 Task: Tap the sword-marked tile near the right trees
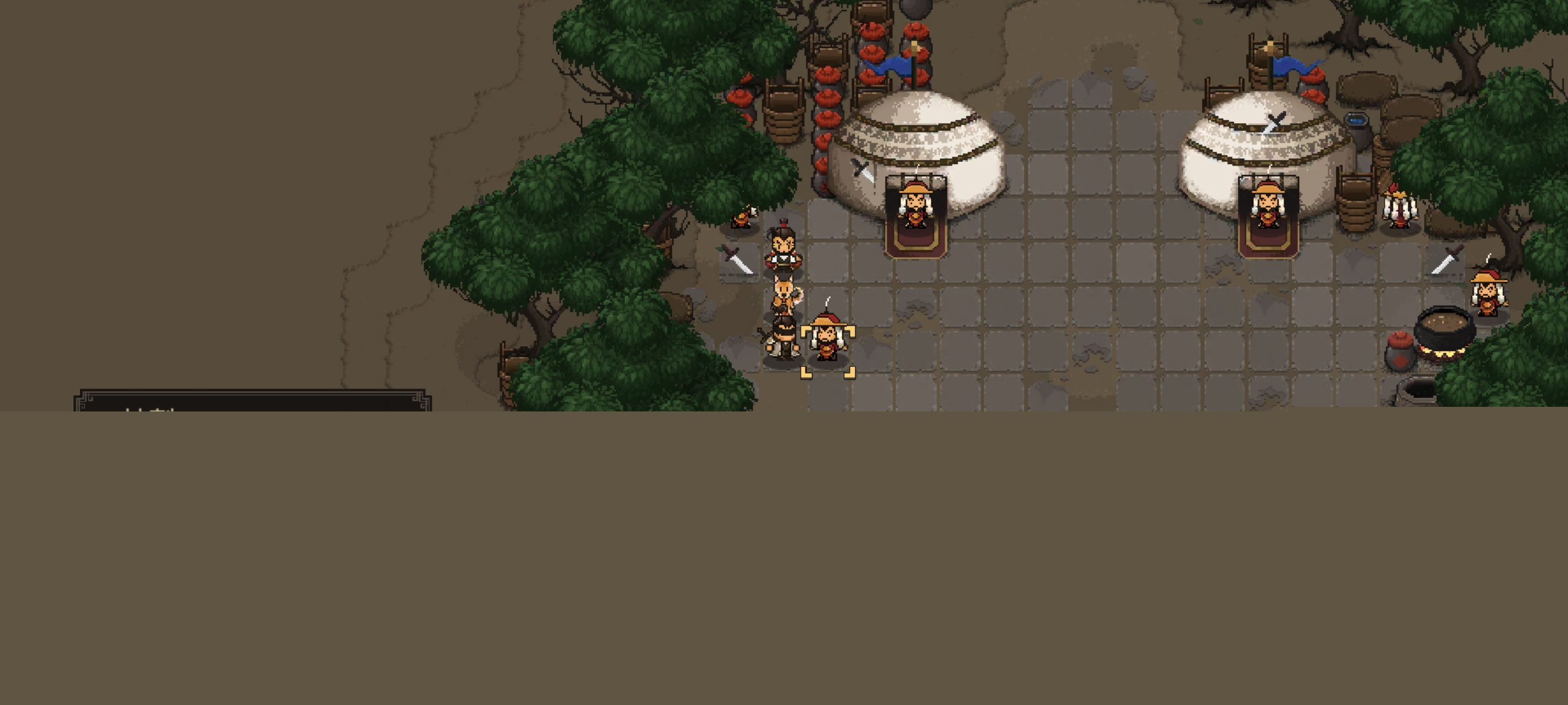point(1446,261)
